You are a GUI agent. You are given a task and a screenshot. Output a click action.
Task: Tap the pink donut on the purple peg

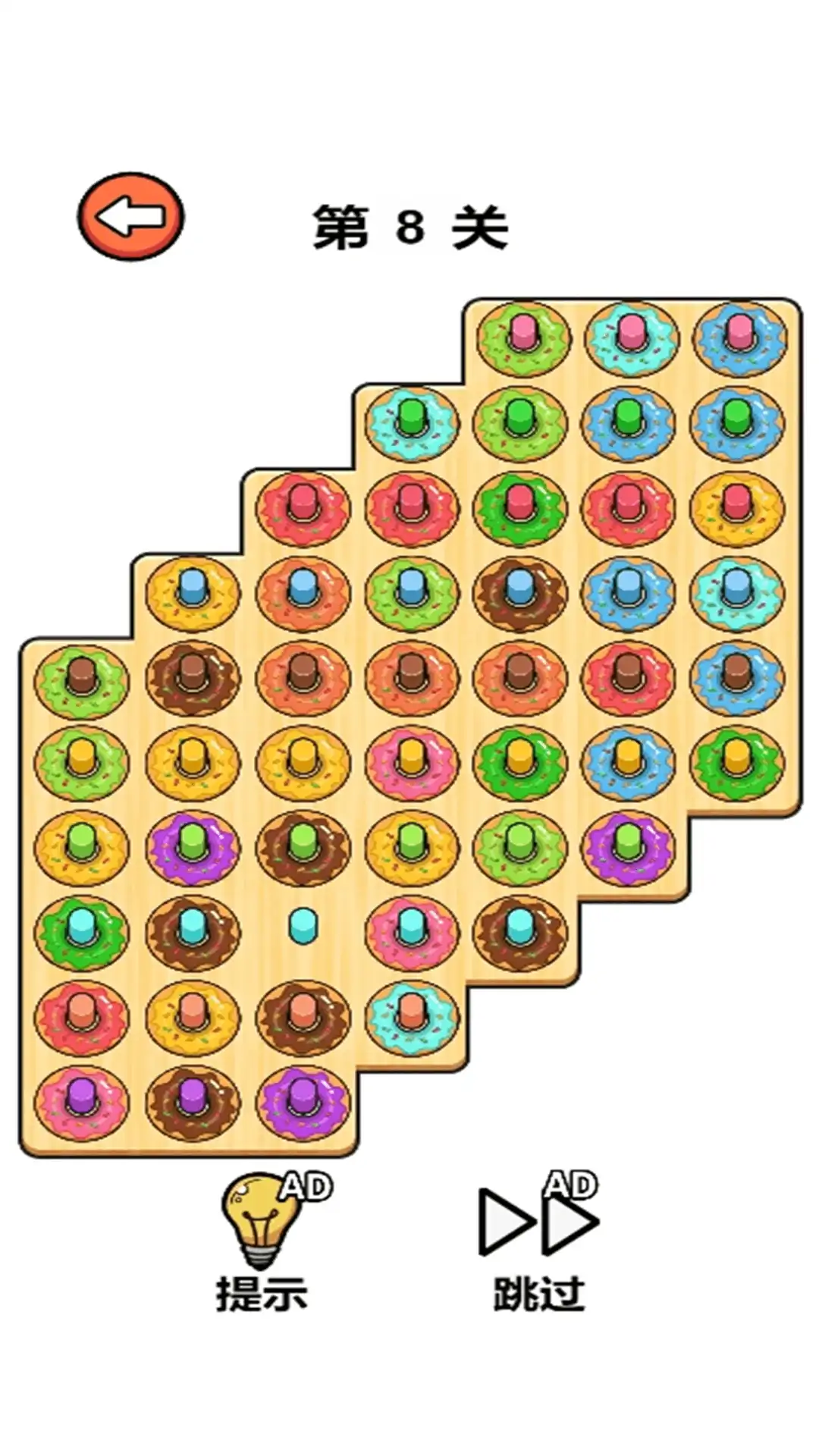click(82, 1103)
